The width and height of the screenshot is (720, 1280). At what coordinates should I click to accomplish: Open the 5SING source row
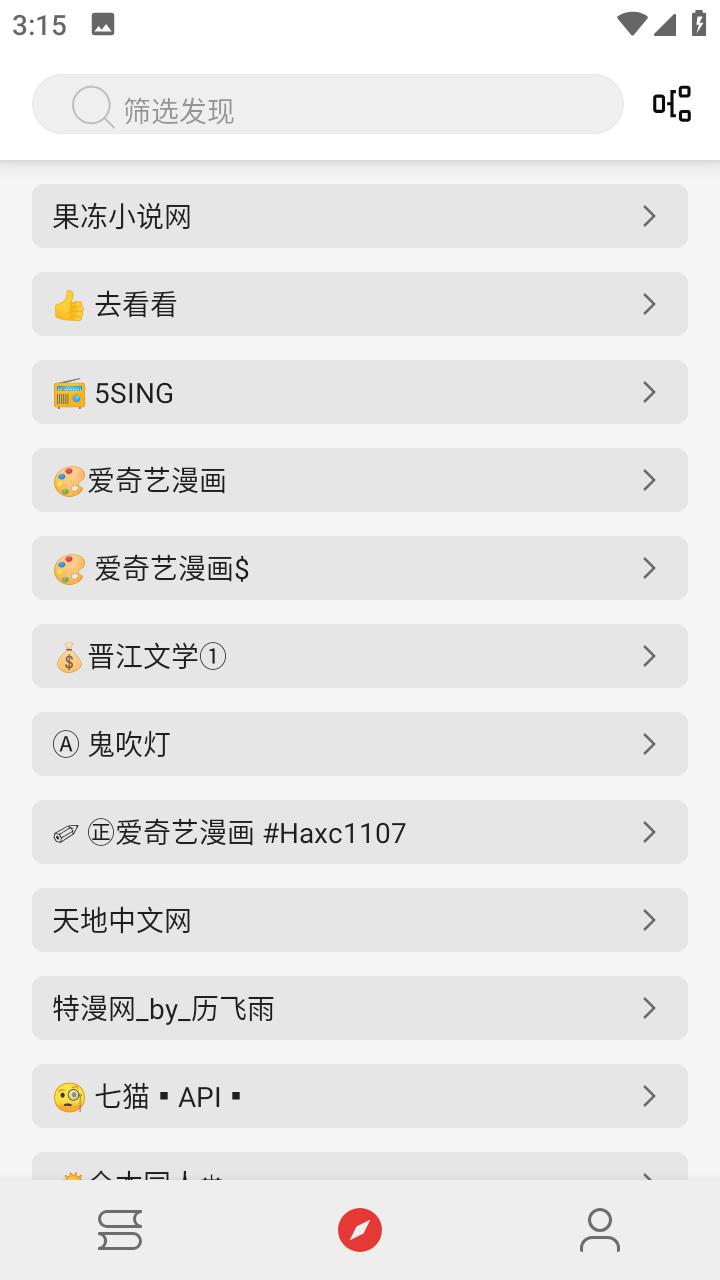(359, 392)
